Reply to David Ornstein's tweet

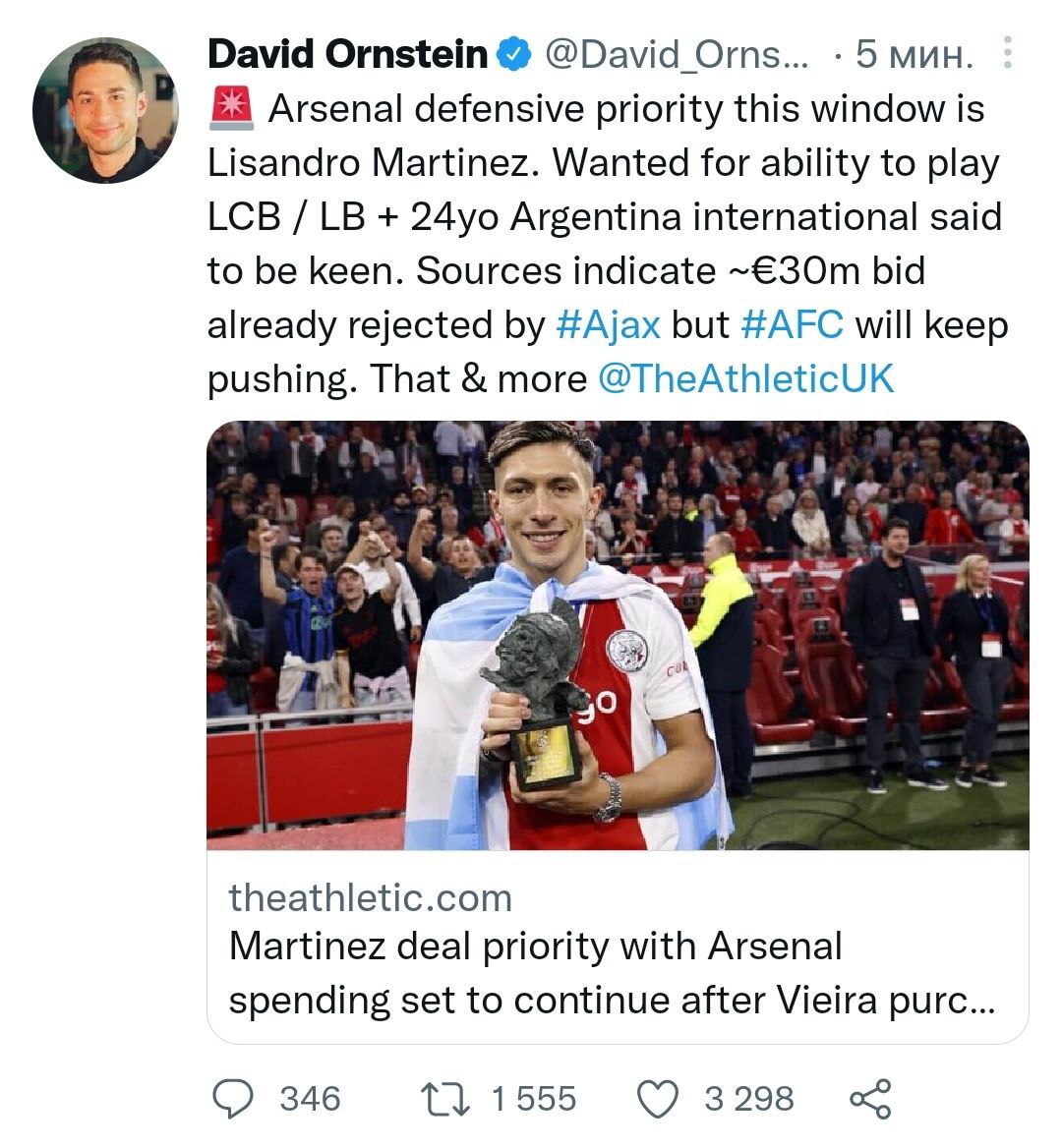(234, 1098)
